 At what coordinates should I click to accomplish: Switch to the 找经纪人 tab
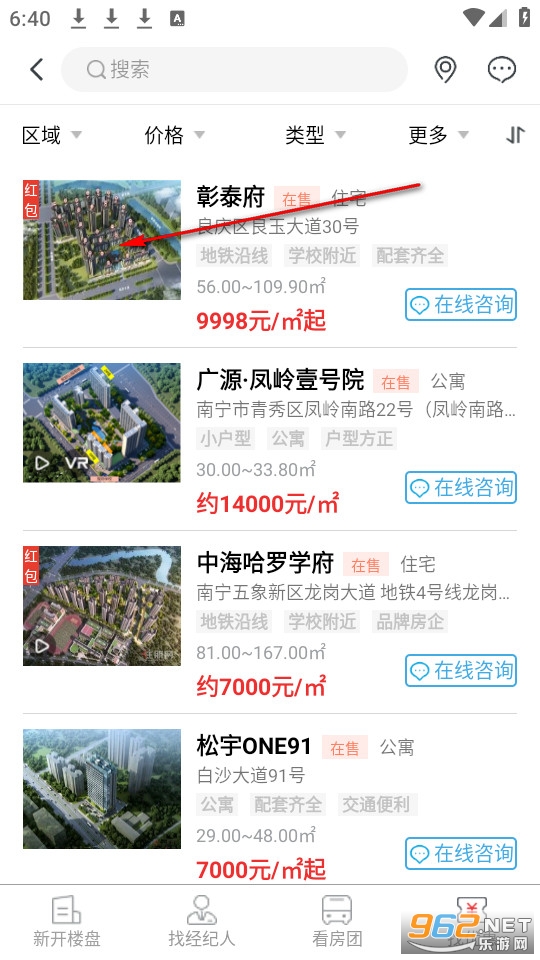click(201, 921)
